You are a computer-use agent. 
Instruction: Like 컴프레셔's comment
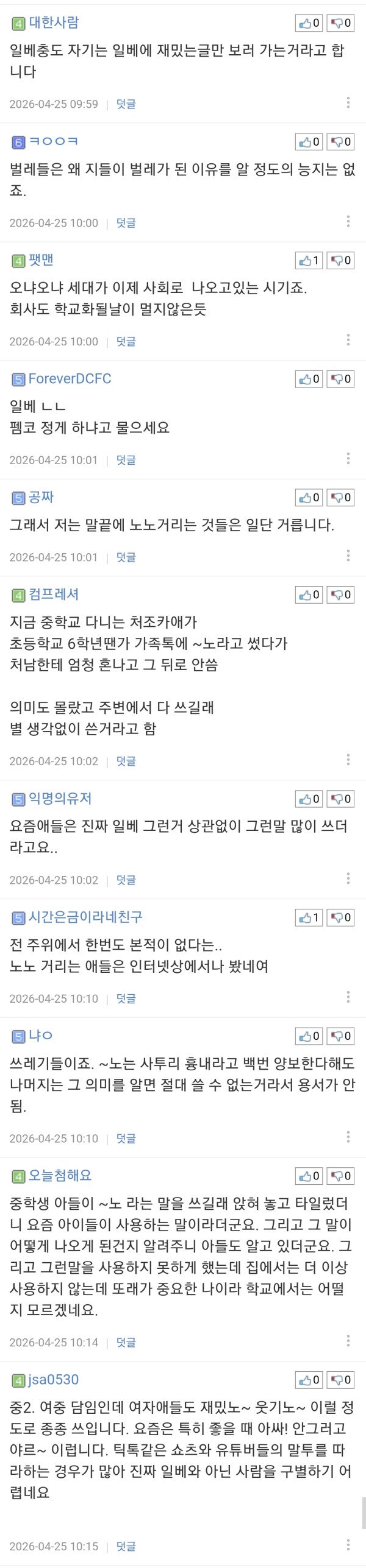(x=309, y=595)
